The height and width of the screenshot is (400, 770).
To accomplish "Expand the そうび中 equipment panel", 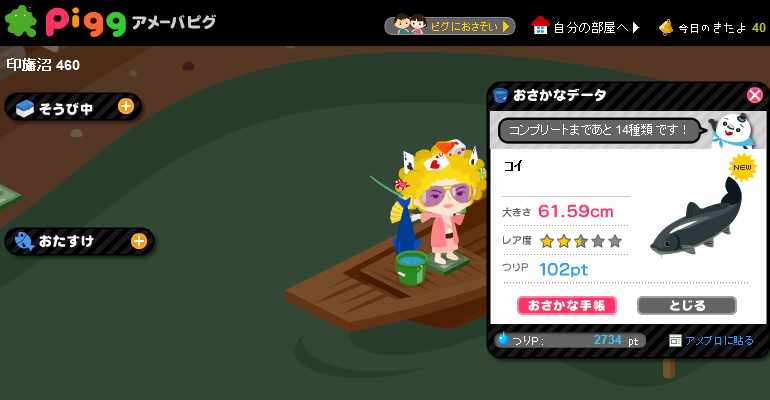I will [x=125, y=107].
